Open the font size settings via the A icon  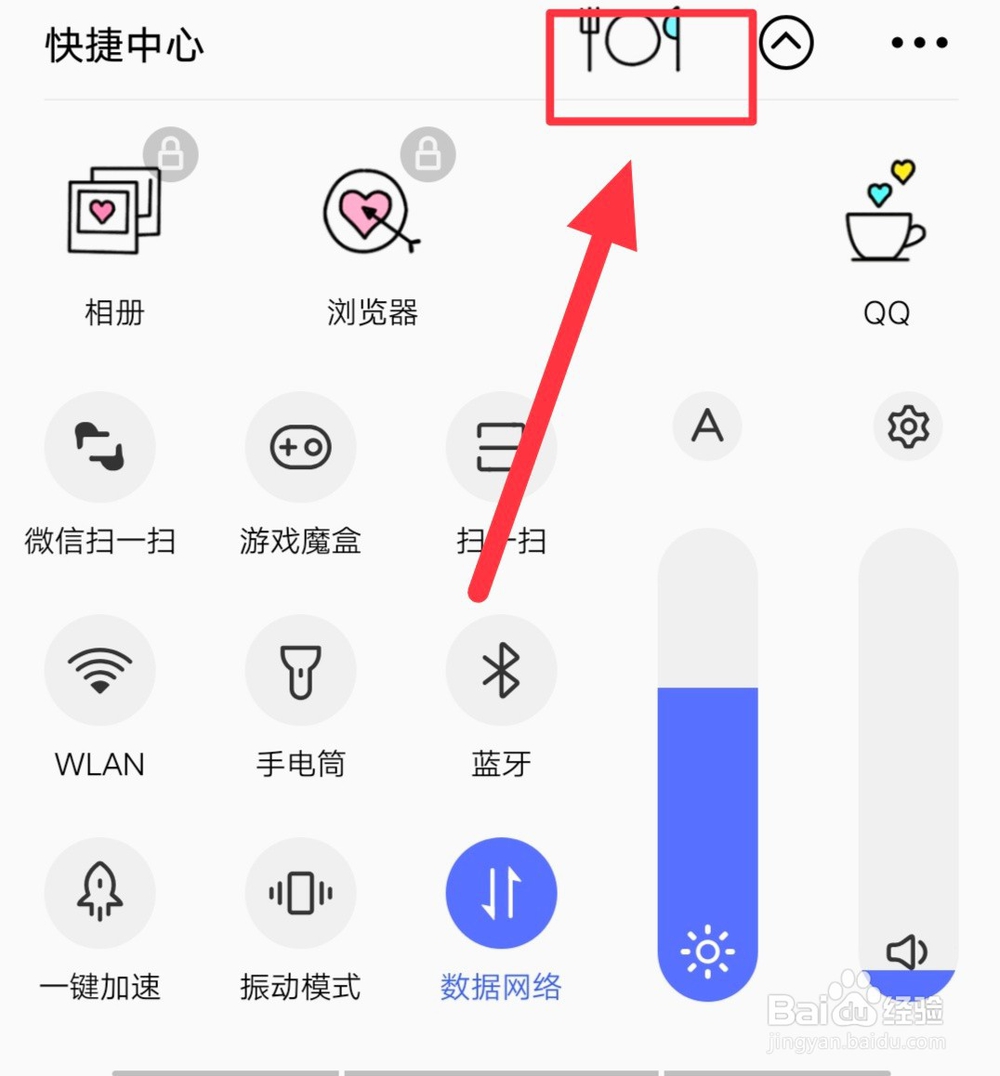(707, 427)
